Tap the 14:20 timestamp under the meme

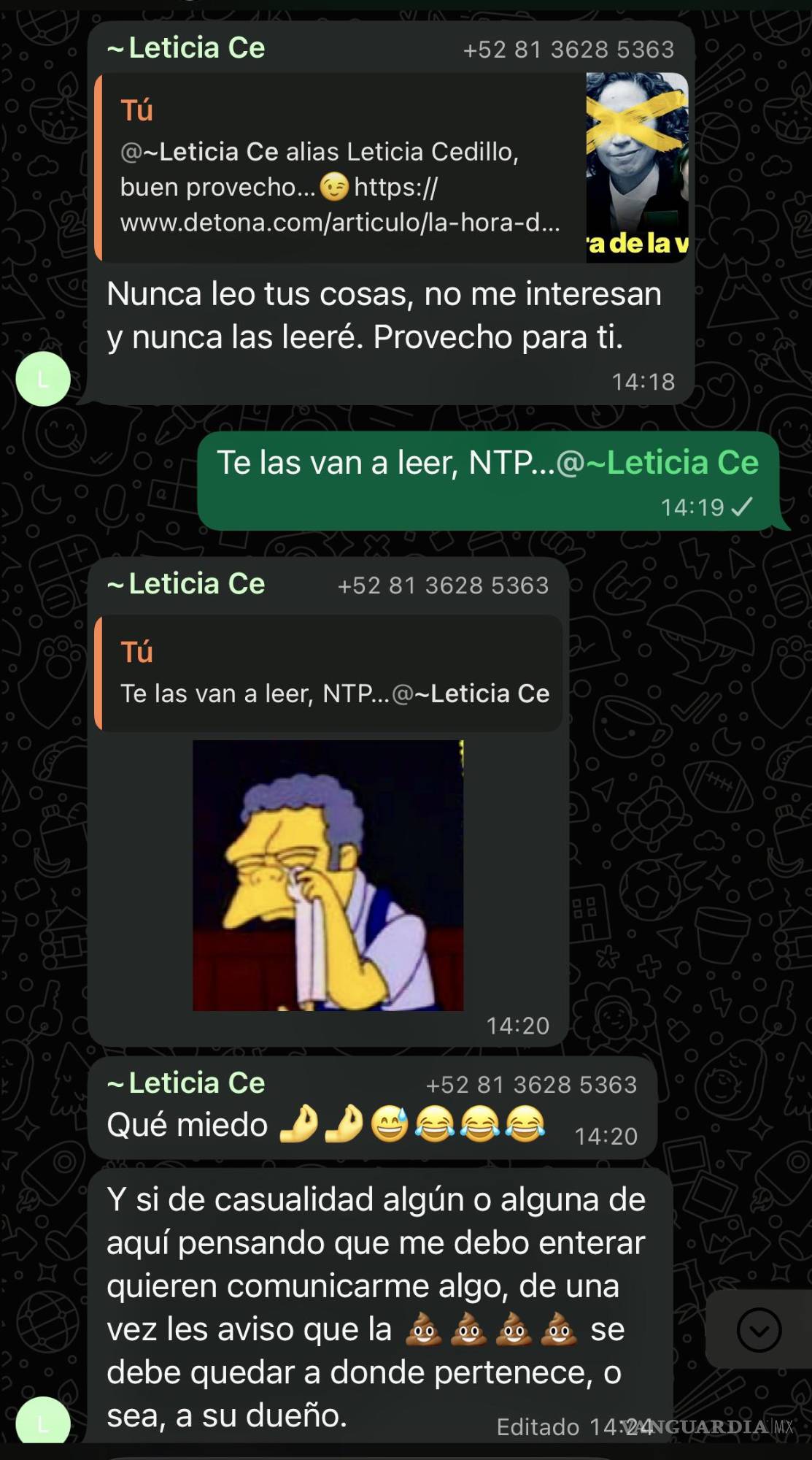519,1025
